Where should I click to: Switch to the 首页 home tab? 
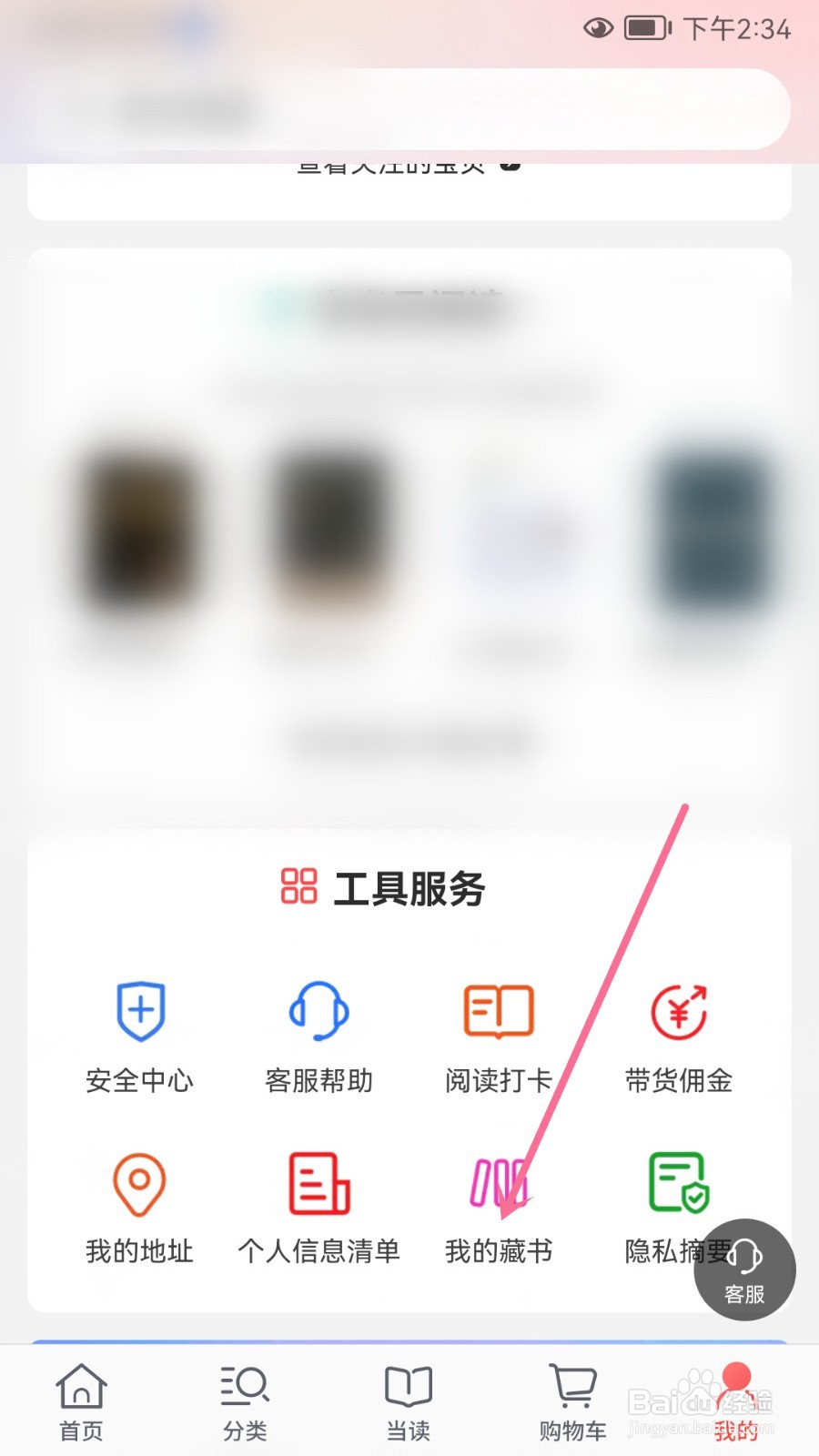tap(81, 1401)
